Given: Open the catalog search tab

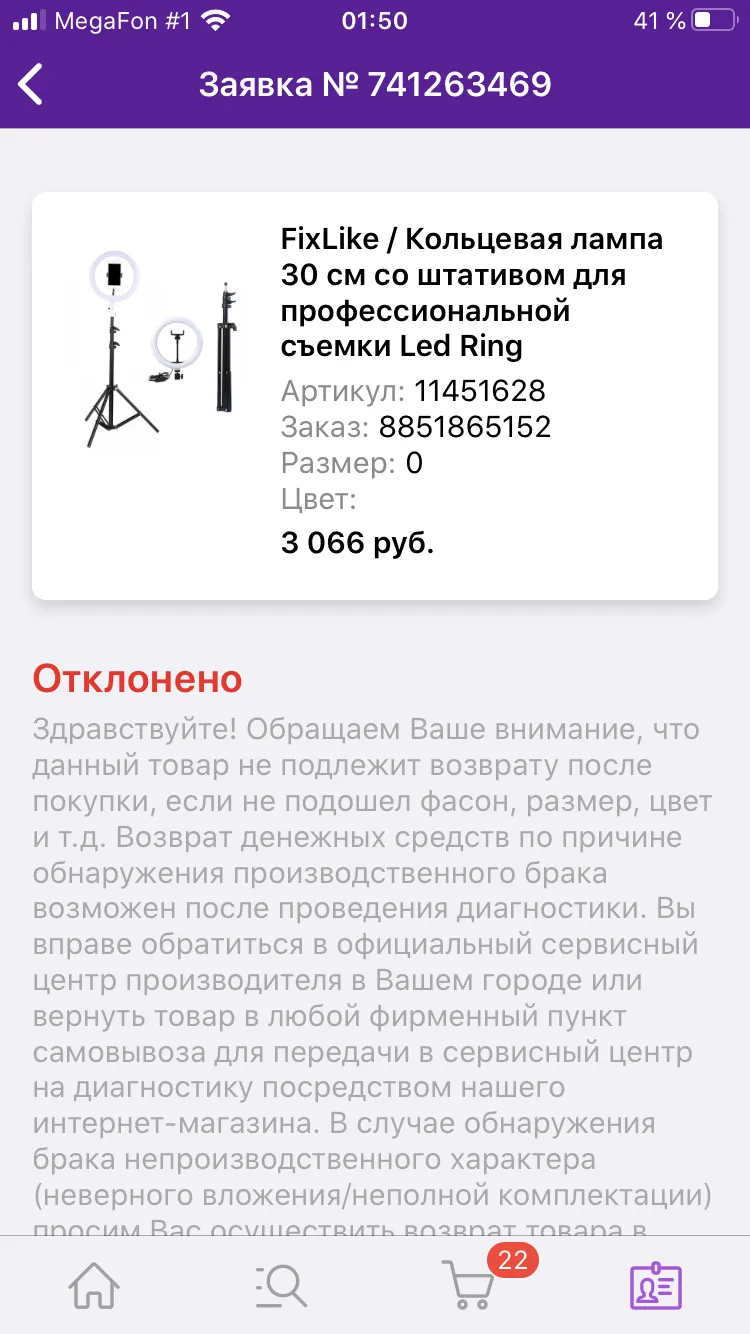Looking at the screenshot, I should pyautogui.click(x=281, y=1285).
